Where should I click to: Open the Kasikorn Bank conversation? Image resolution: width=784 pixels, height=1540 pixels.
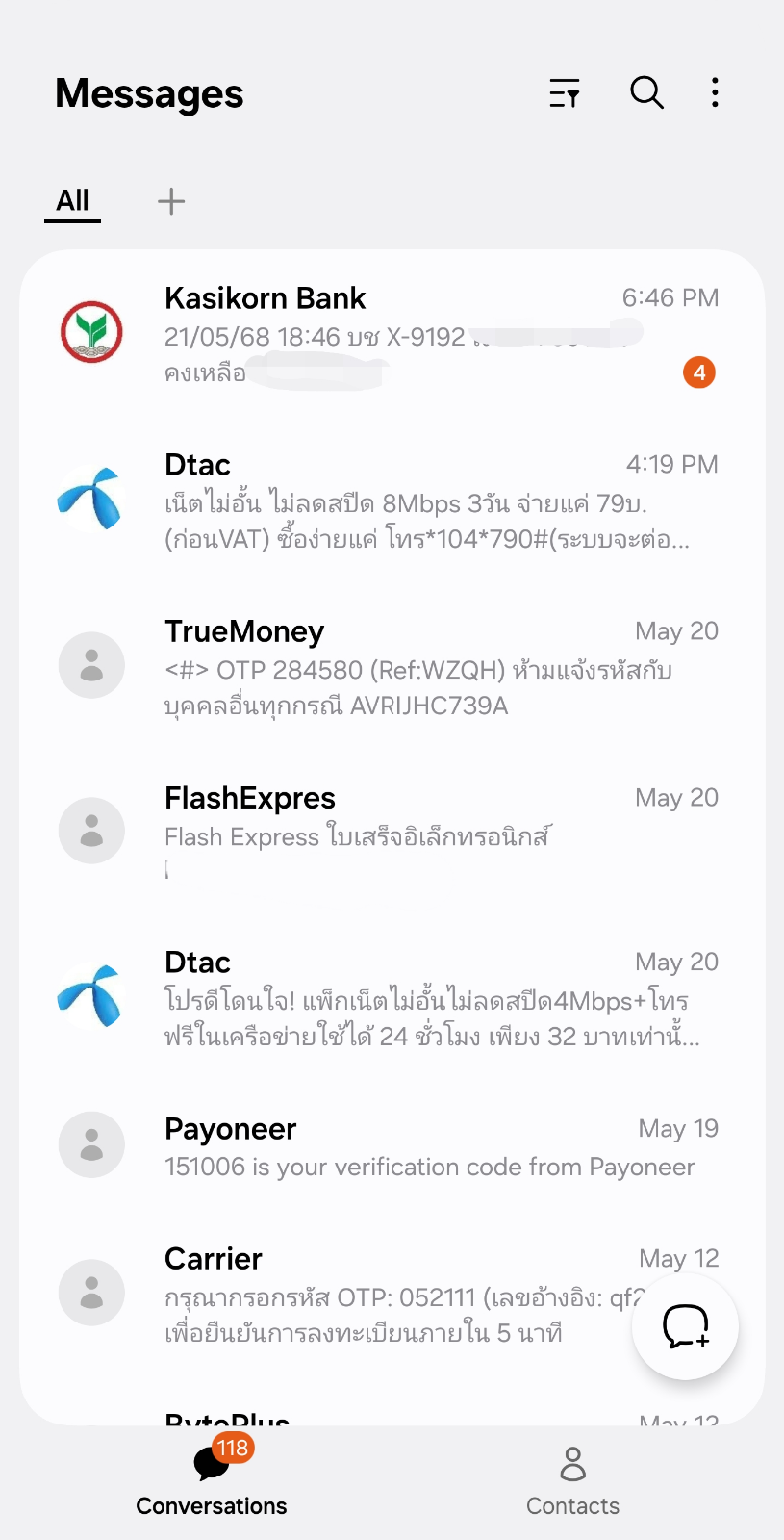click(392, 333)
